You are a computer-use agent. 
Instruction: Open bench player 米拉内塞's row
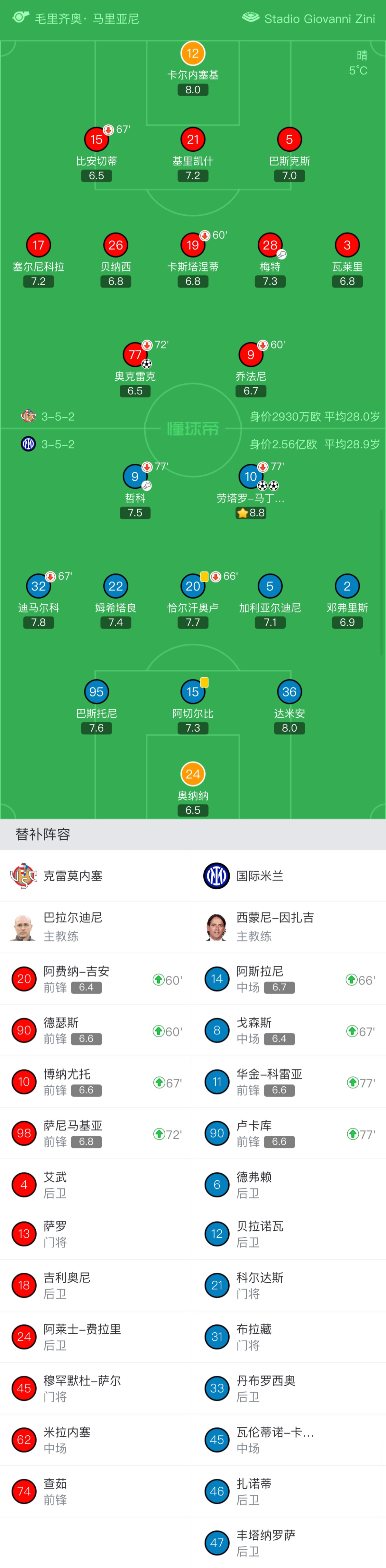(x=96, y=1440)
